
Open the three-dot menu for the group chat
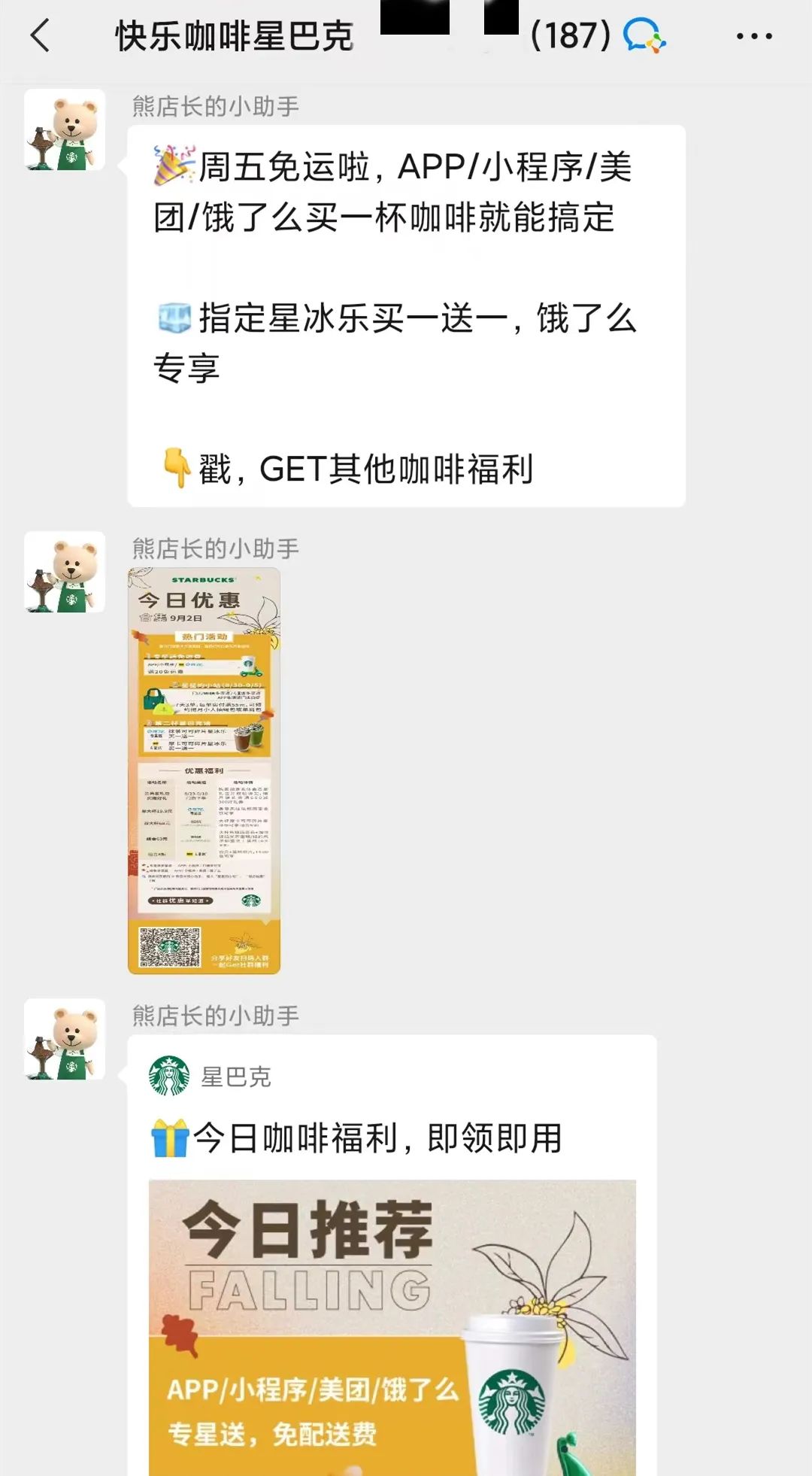753,36
